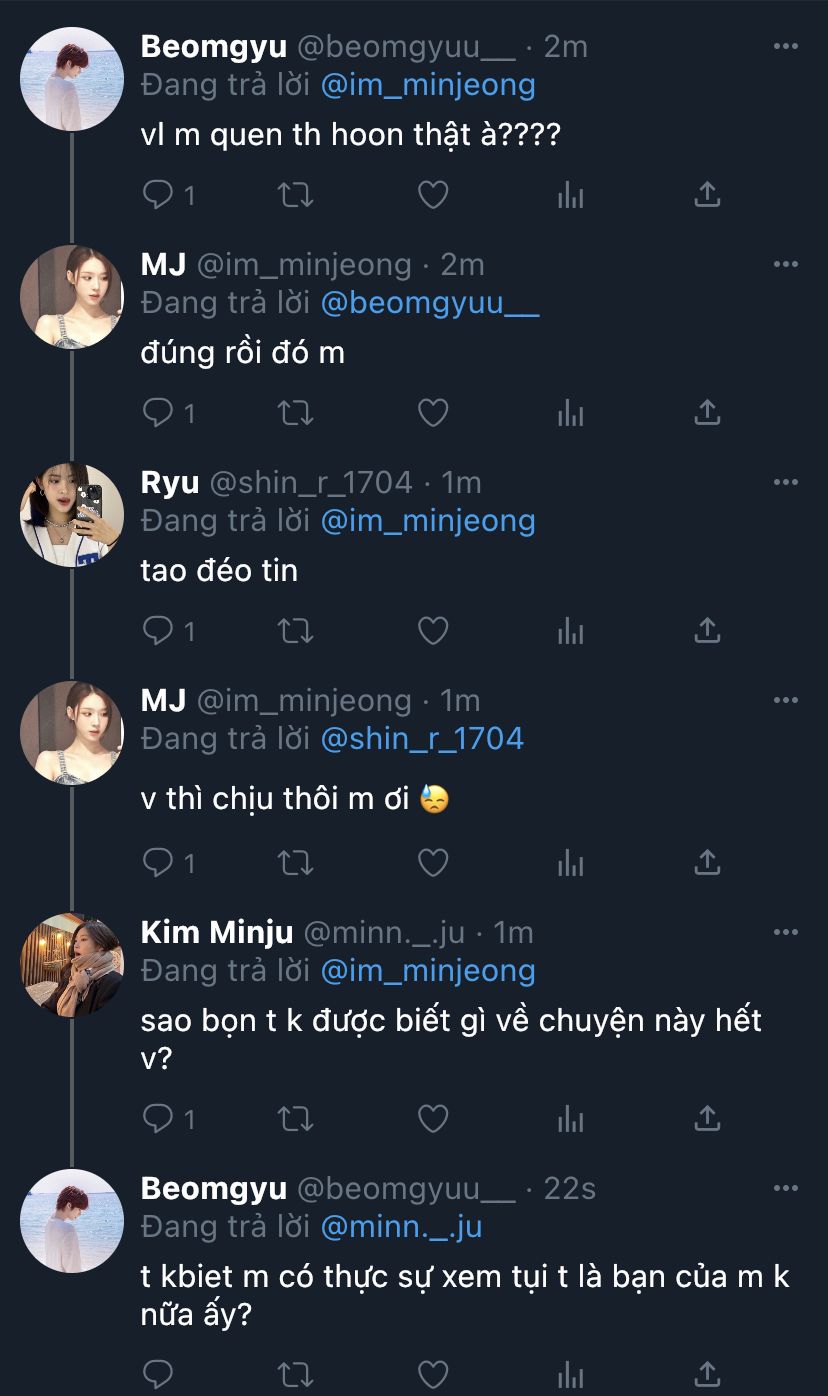Image resolution: width=828 pixels, height=1396 pixels.
Task: Open overflow menu on Ryu's tweet
Action: [786, 482]
